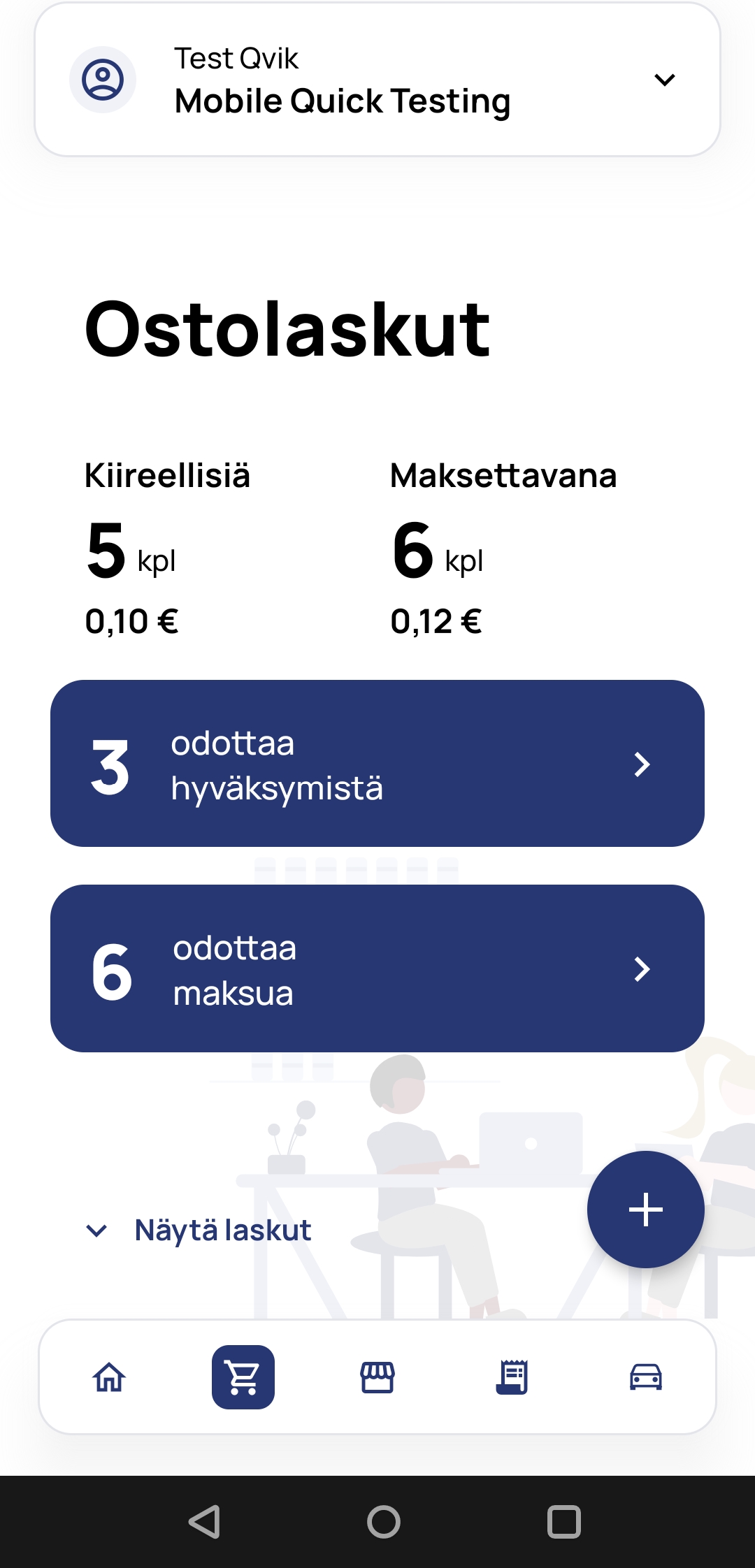This screenshot has width=755, height=1568.
Task: Select the shopping cart tab
Action: (x=243, y=1377)
